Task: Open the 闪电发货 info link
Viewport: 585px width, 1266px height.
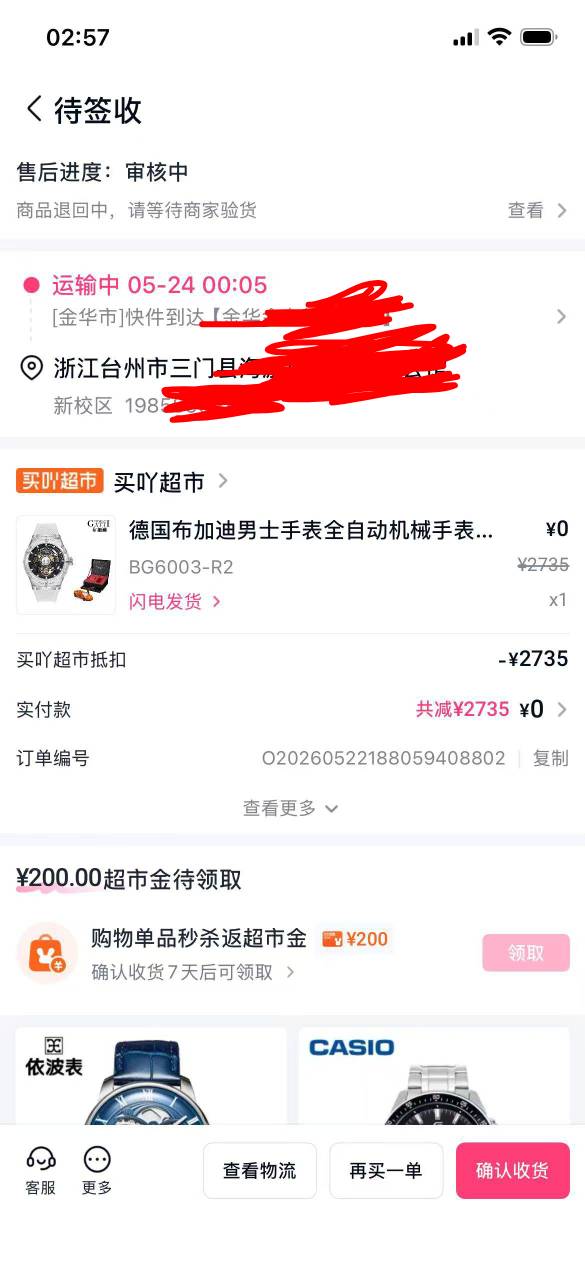Action: pyautogui.click(x=175, y=601)
